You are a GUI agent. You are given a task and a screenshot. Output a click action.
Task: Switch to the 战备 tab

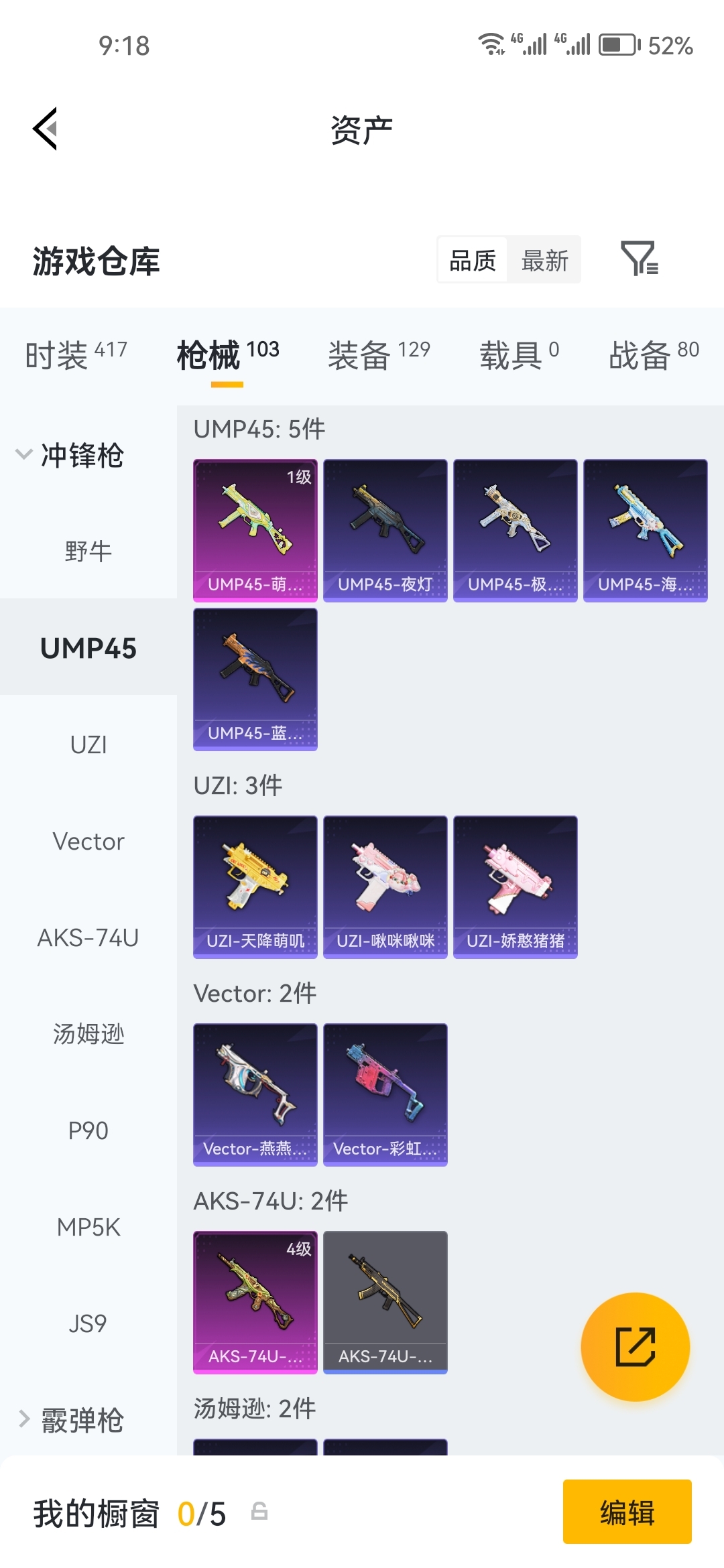(x=654, y=354)
